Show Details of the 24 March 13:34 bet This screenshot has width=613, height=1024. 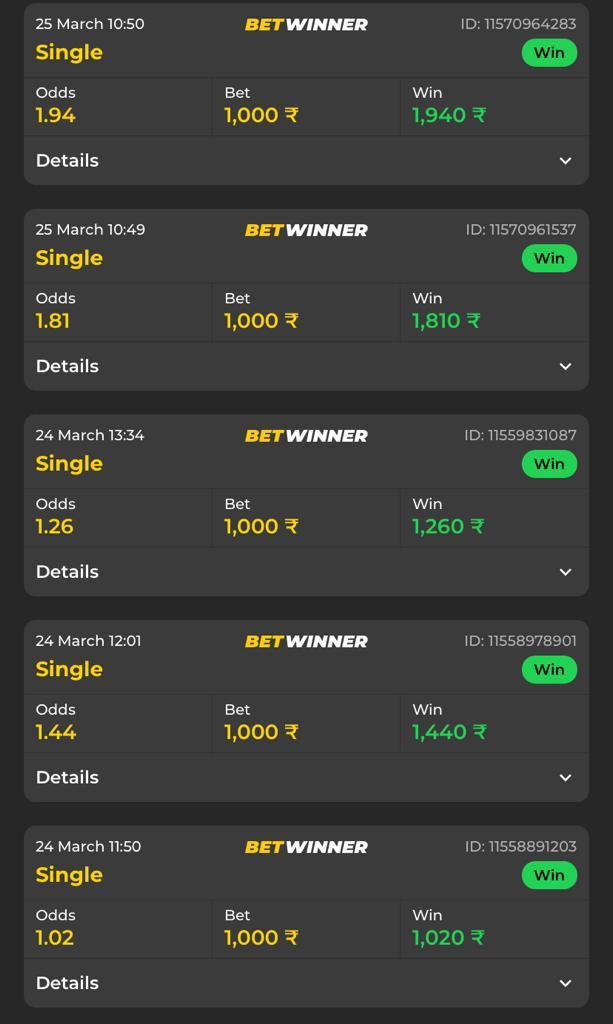click(306, 572)
